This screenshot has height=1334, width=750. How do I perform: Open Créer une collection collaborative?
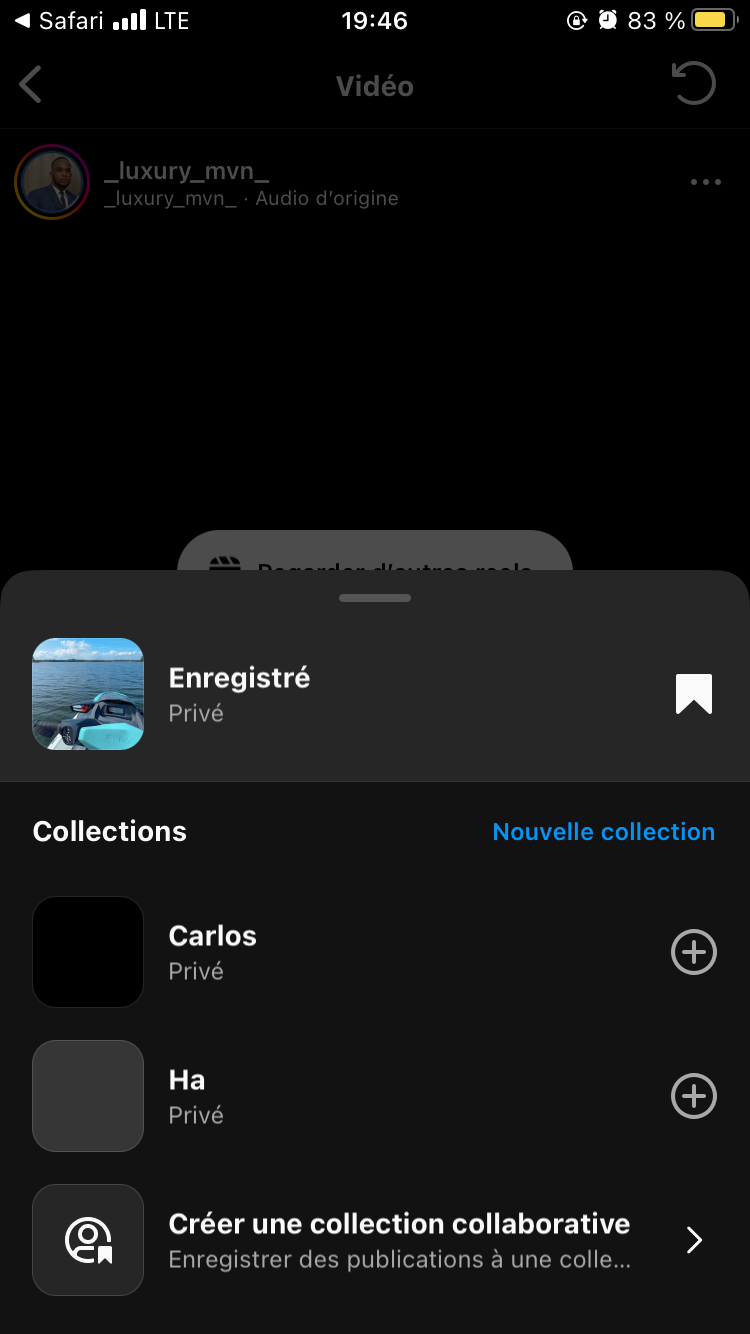point(399,1240)
